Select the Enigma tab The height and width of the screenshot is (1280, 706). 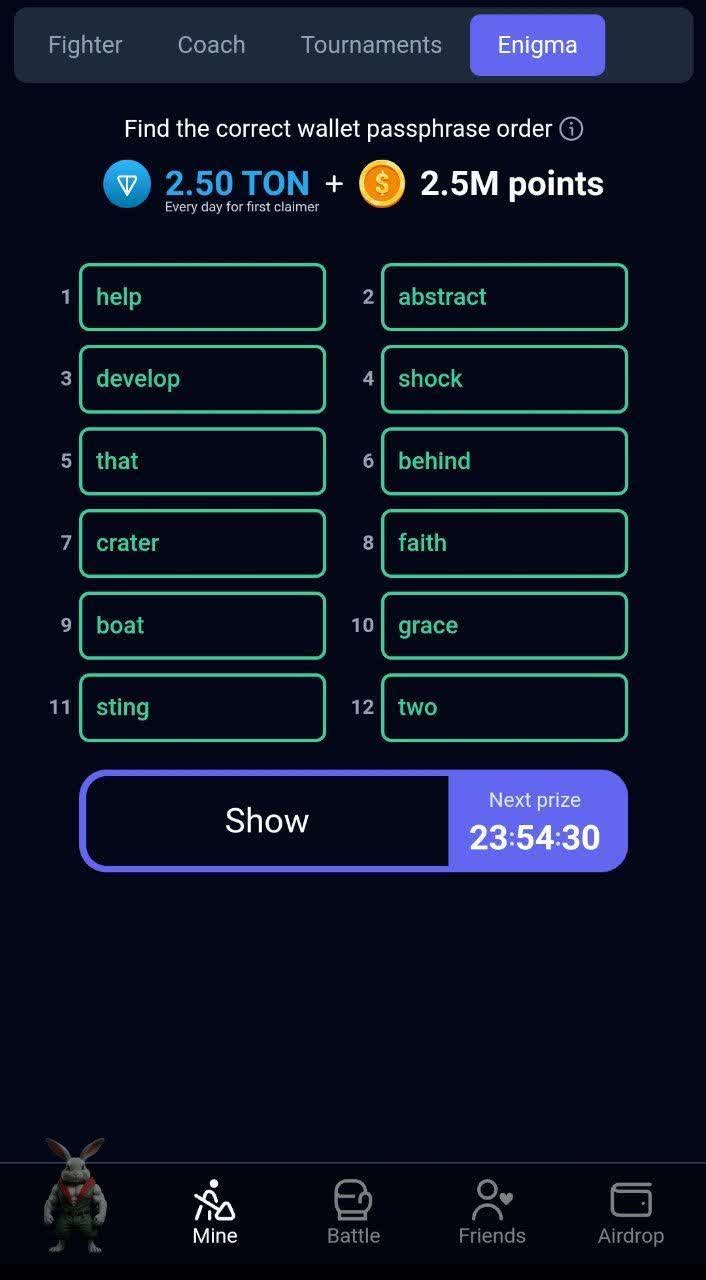point(537,45)
